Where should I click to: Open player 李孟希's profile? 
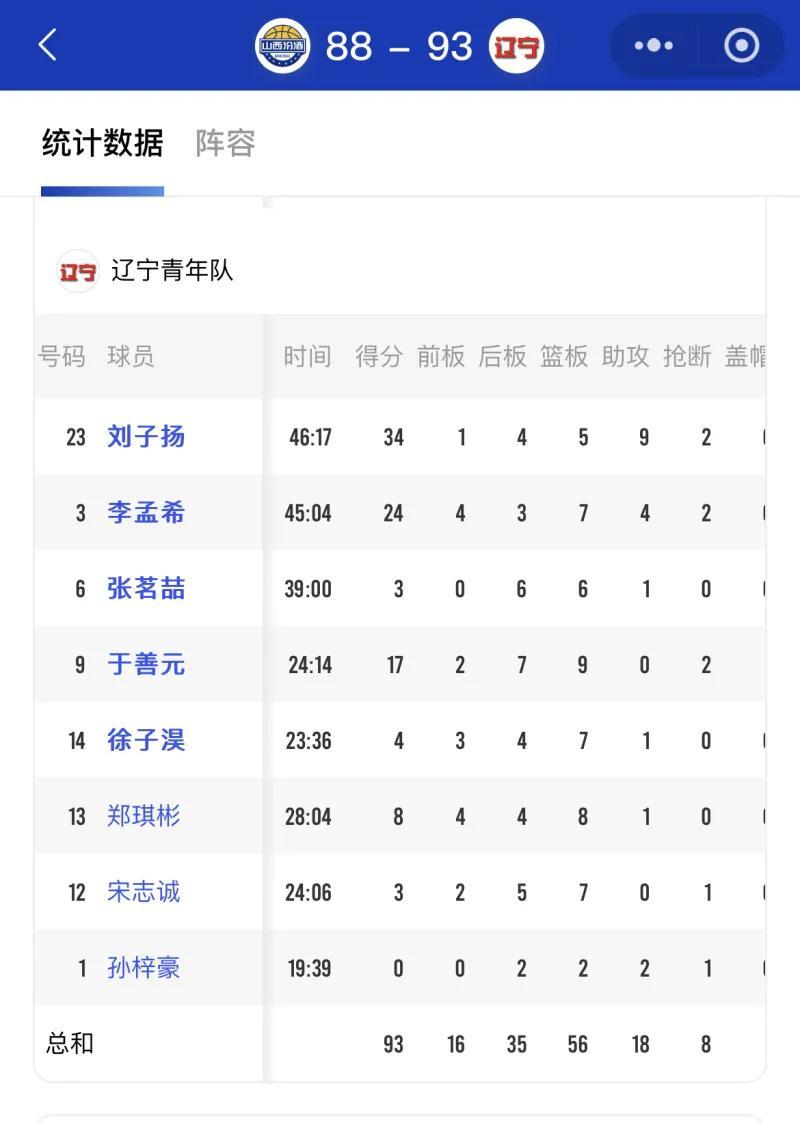point(146,513)
